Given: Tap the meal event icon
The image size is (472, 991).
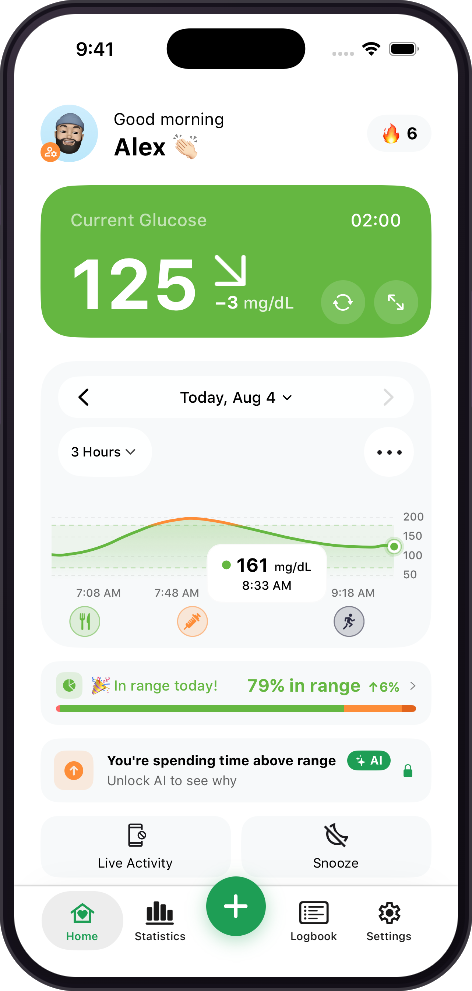Looking at the screenshot, I should click(85, 622).
